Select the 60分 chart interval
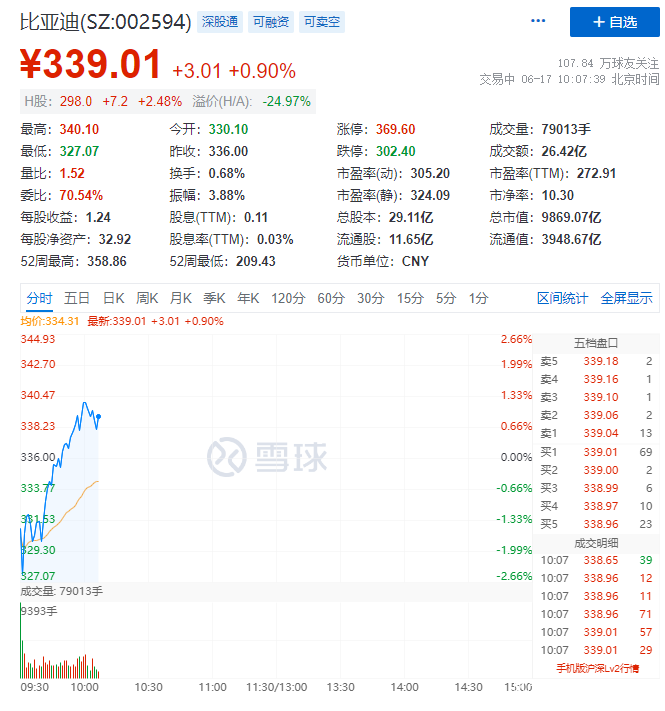The width and height of the screenshot is (665, 711). (x=331, y=298)
